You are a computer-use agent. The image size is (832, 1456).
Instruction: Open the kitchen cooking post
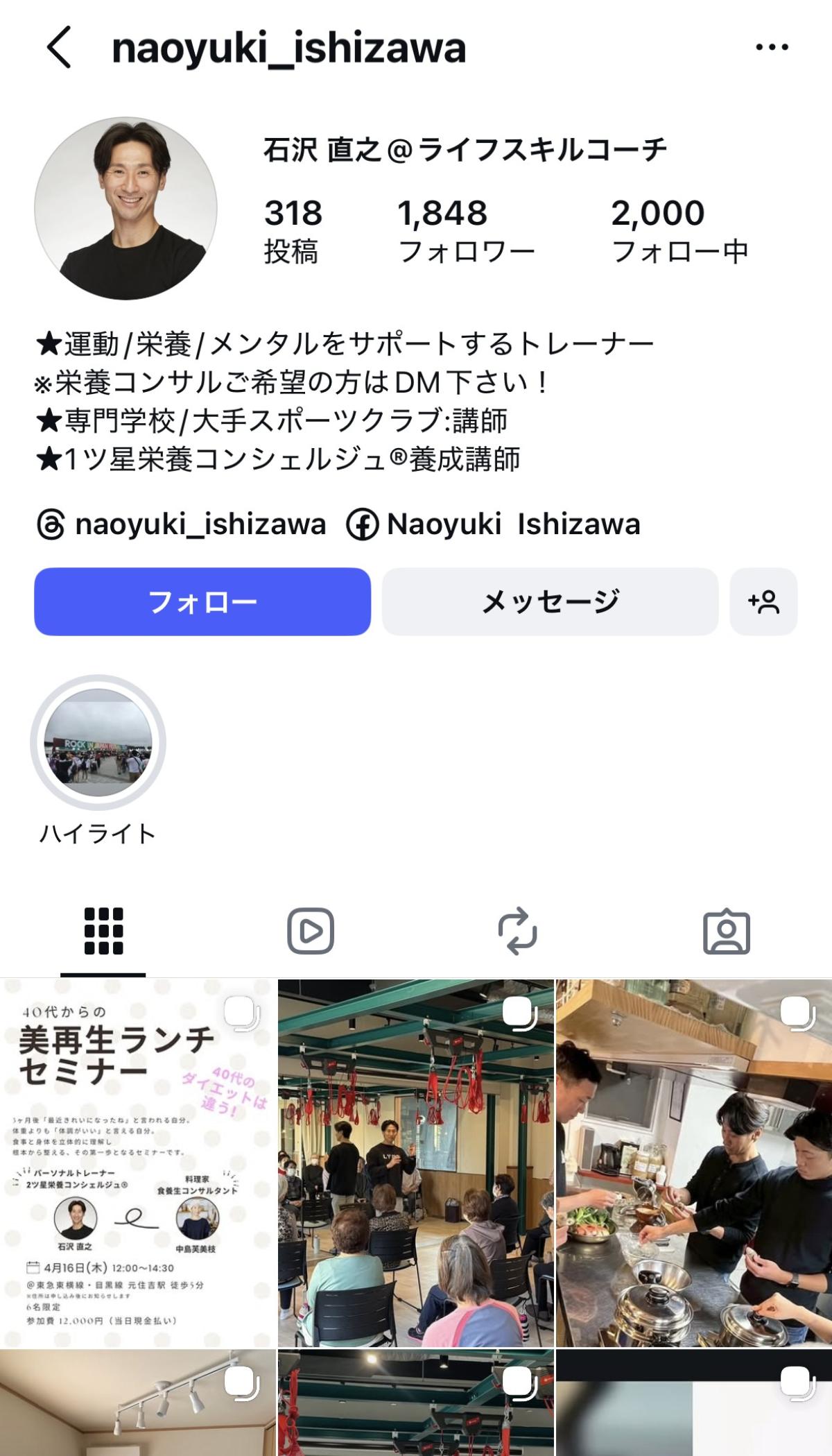(x=693, y=1163)
